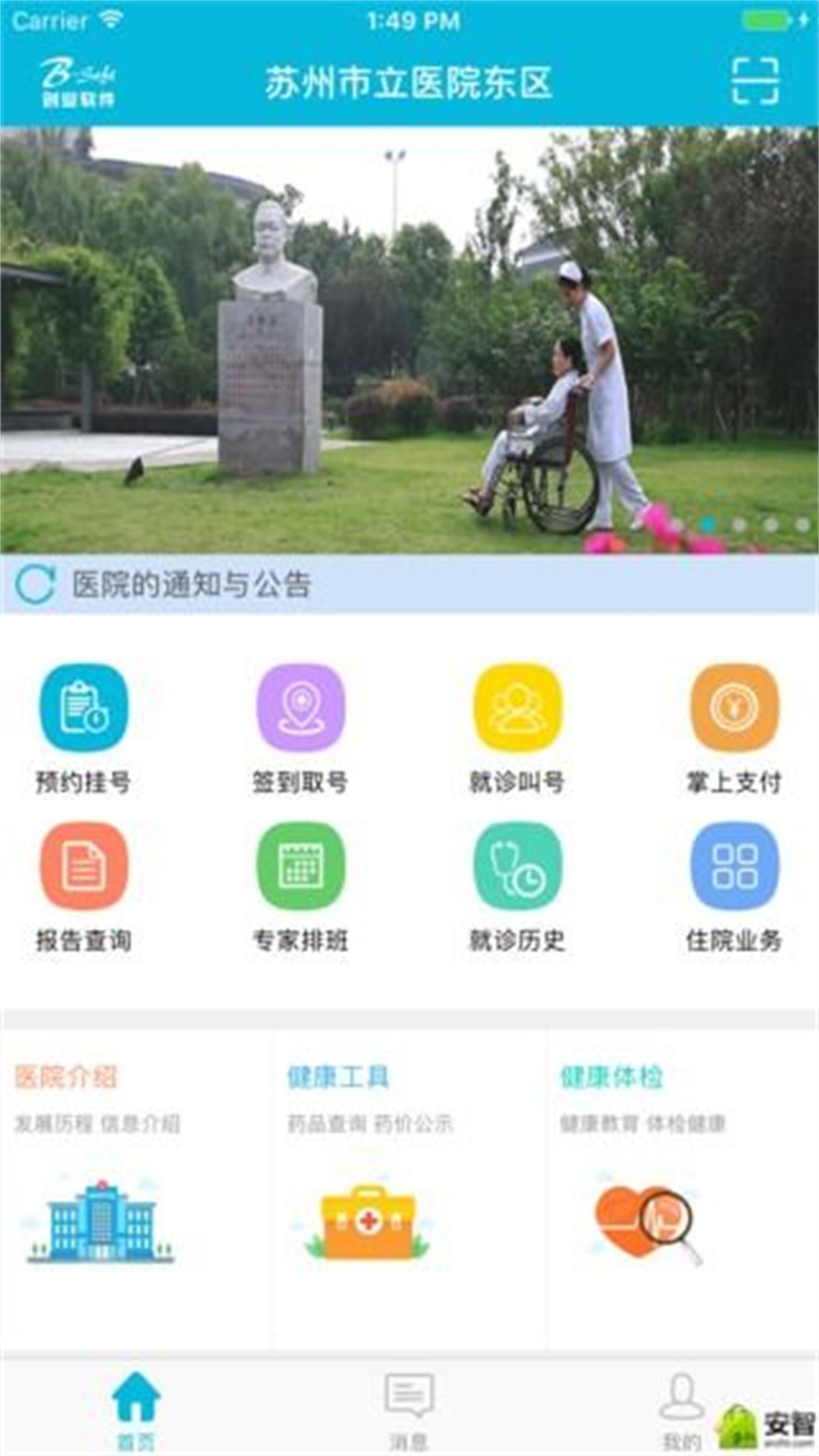Open the QR scan icon

tap(755, 80)
